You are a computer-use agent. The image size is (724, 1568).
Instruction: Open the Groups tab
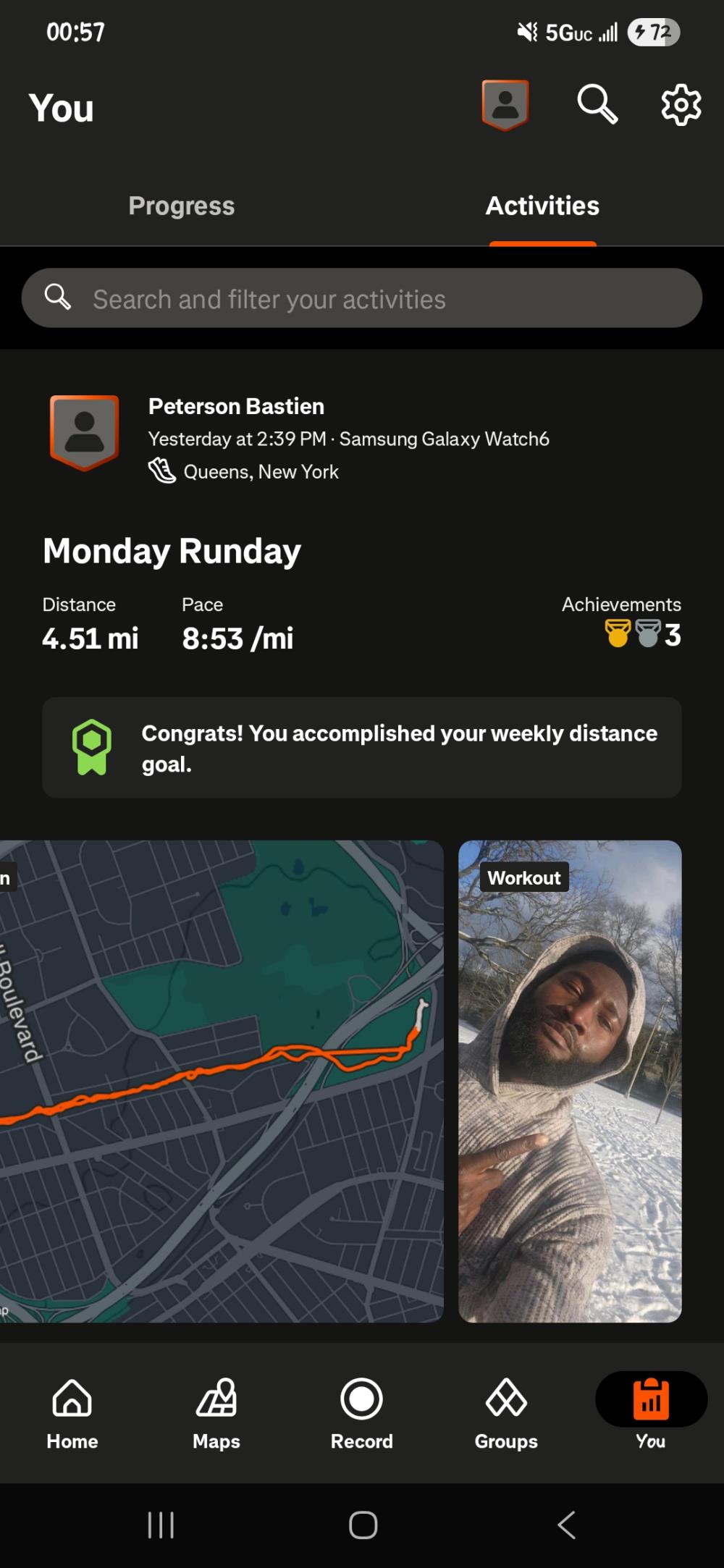tap(506, 1412)
